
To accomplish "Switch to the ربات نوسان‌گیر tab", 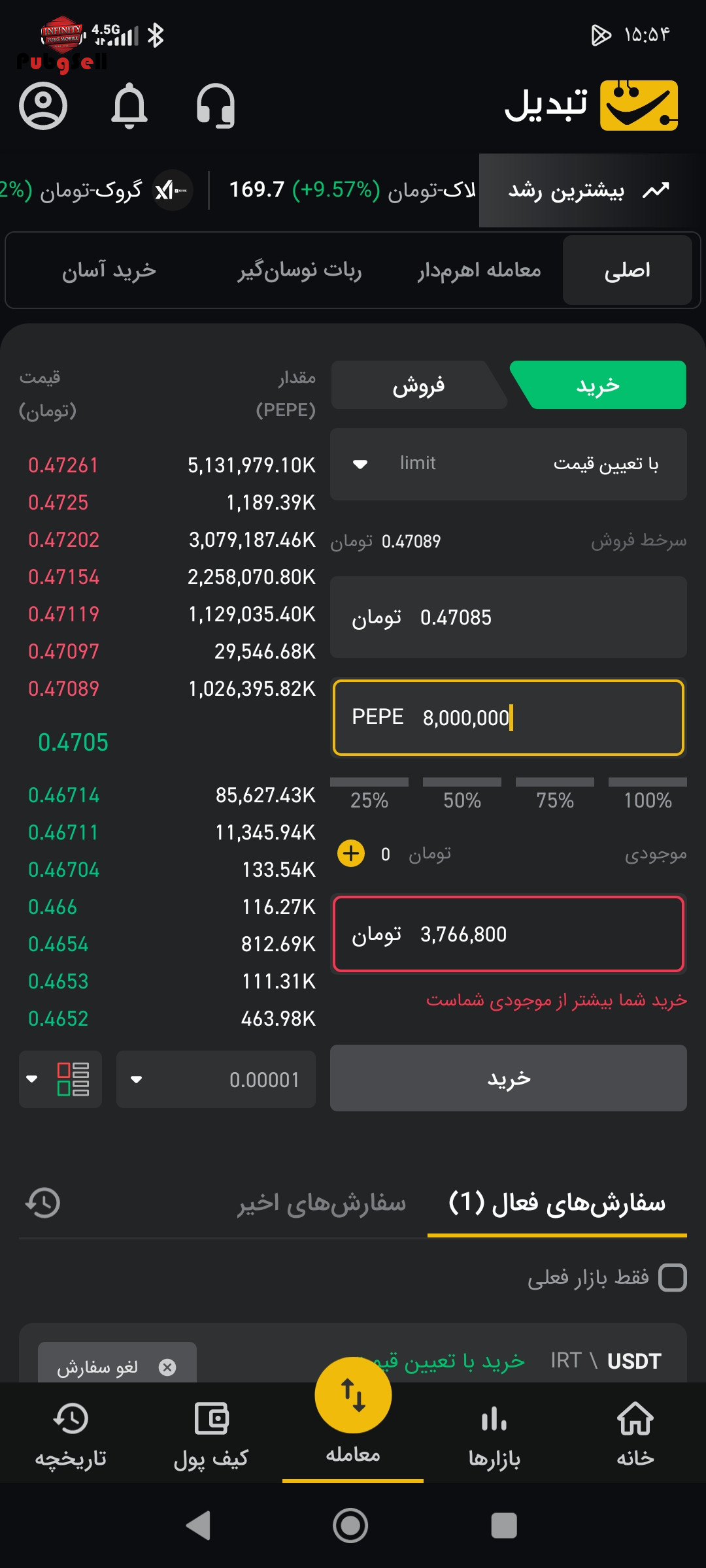I will (299, 270).
